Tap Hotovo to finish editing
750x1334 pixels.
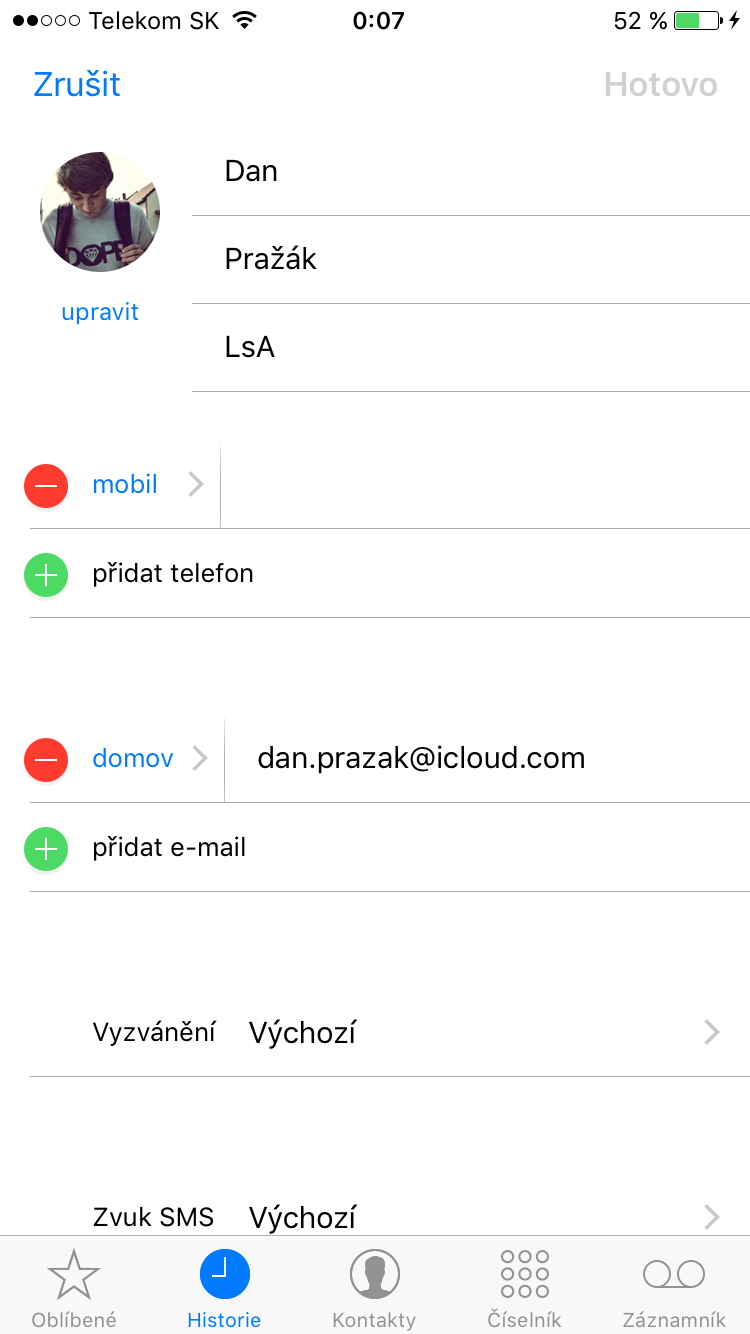tap(660, 85)
